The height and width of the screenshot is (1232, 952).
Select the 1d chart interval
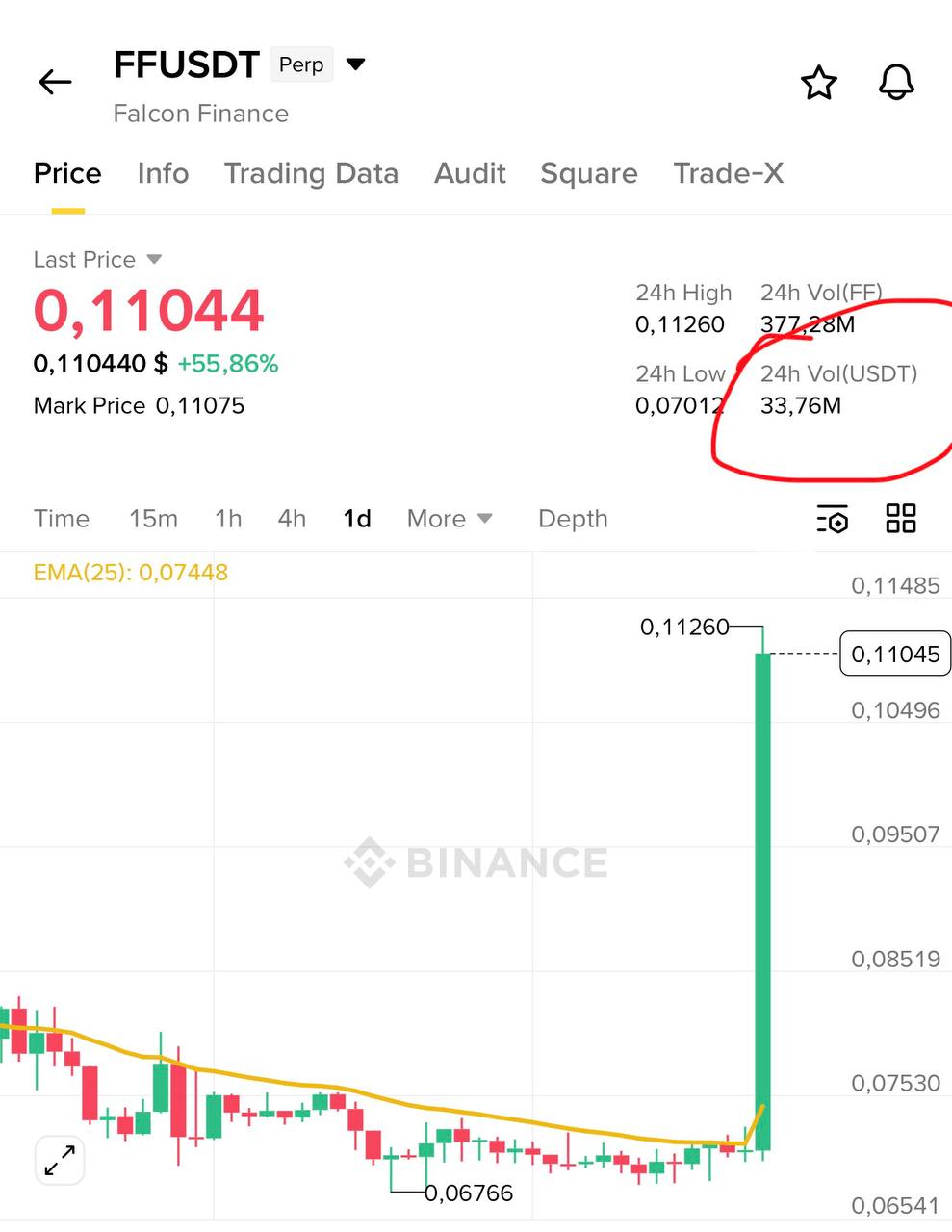(357, 519)
